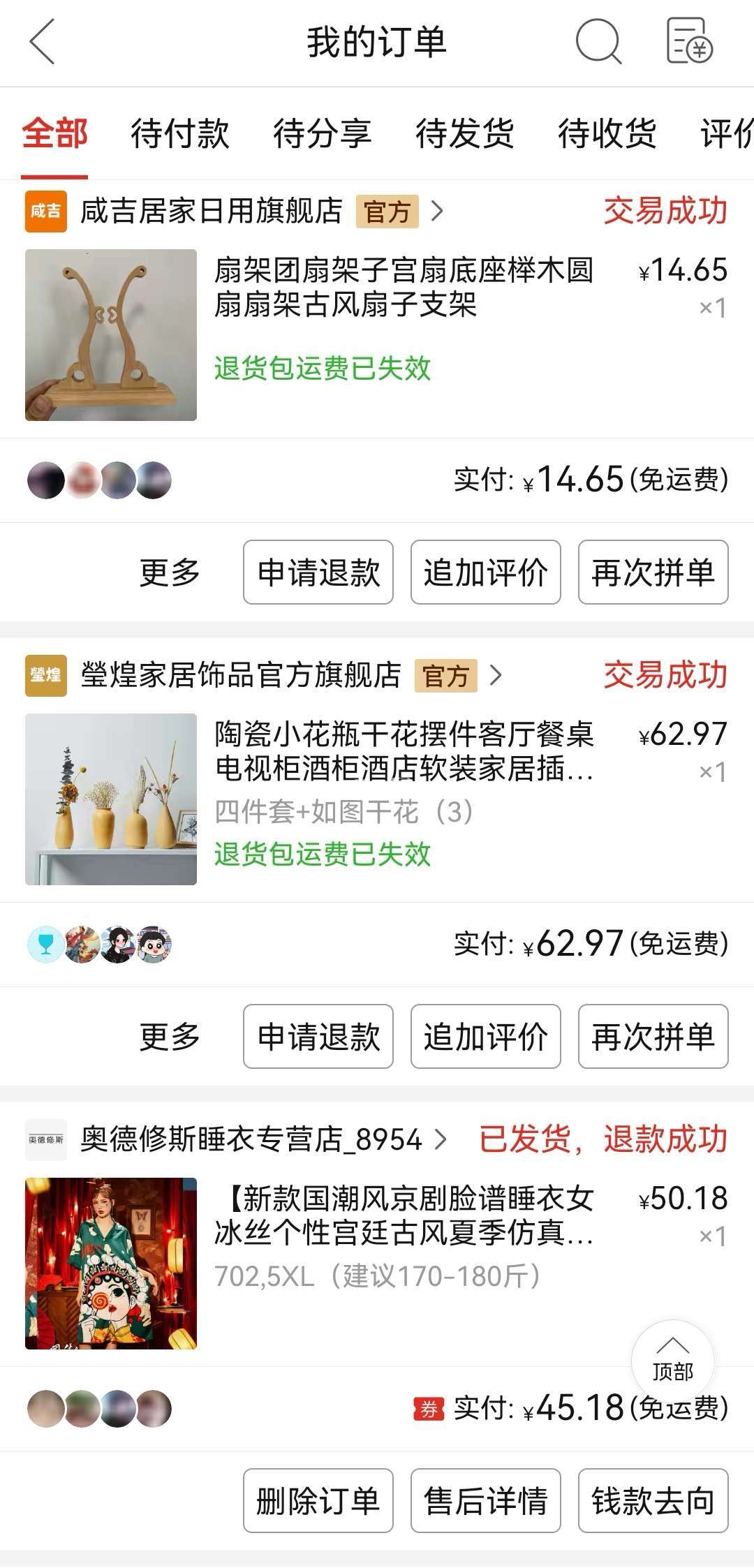
Task: Open the 瑩煌家居饰品官方旗舰店 store page
Action: tap(241, 675)
